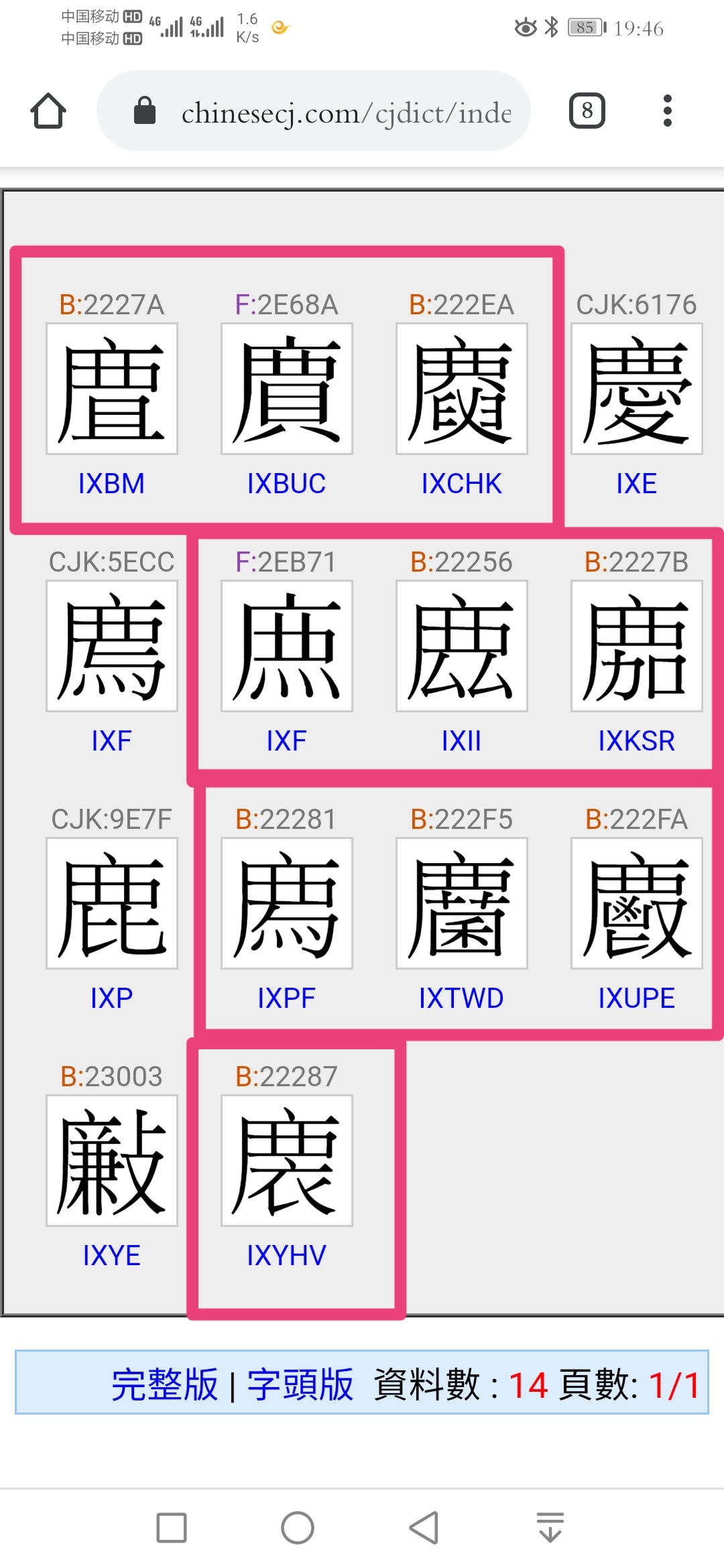This screenshot has width=724, height=1568.
Task: Open the IXKSR code link
Action: tap(636, 741)
